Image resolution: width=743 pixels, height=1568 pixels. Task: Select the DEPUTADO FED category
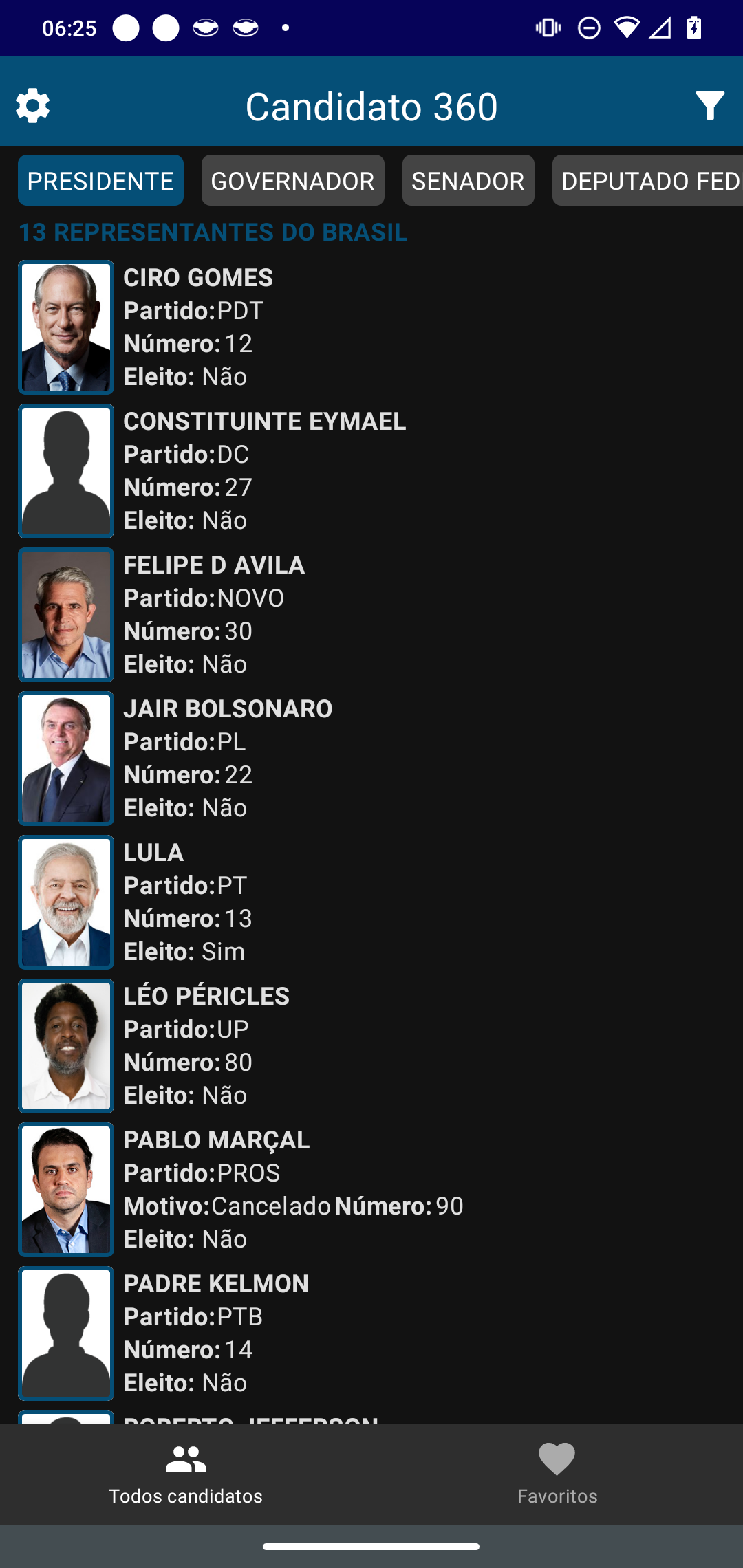point(647,181)
